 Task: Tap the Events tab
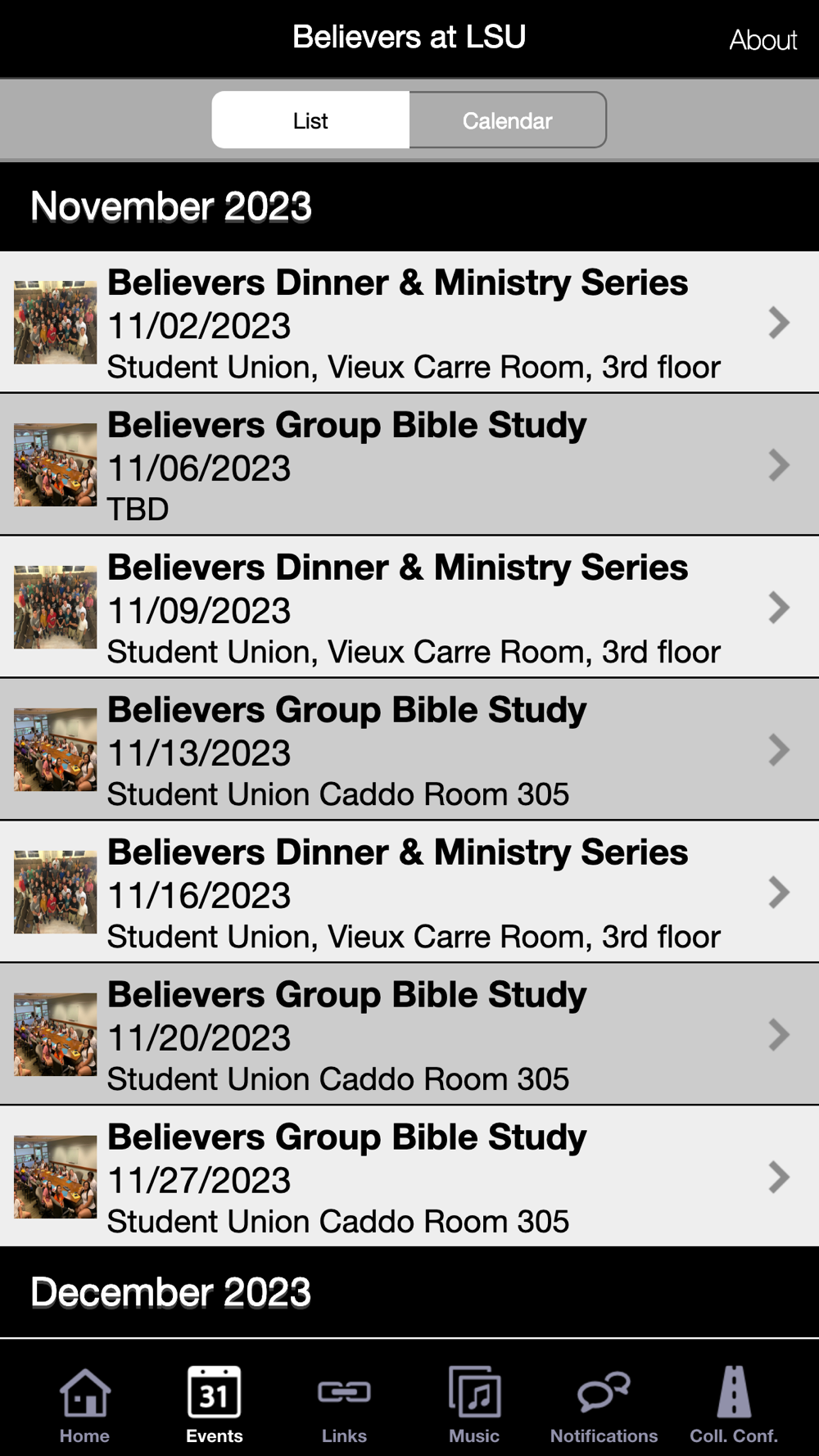pos(214,1404)
